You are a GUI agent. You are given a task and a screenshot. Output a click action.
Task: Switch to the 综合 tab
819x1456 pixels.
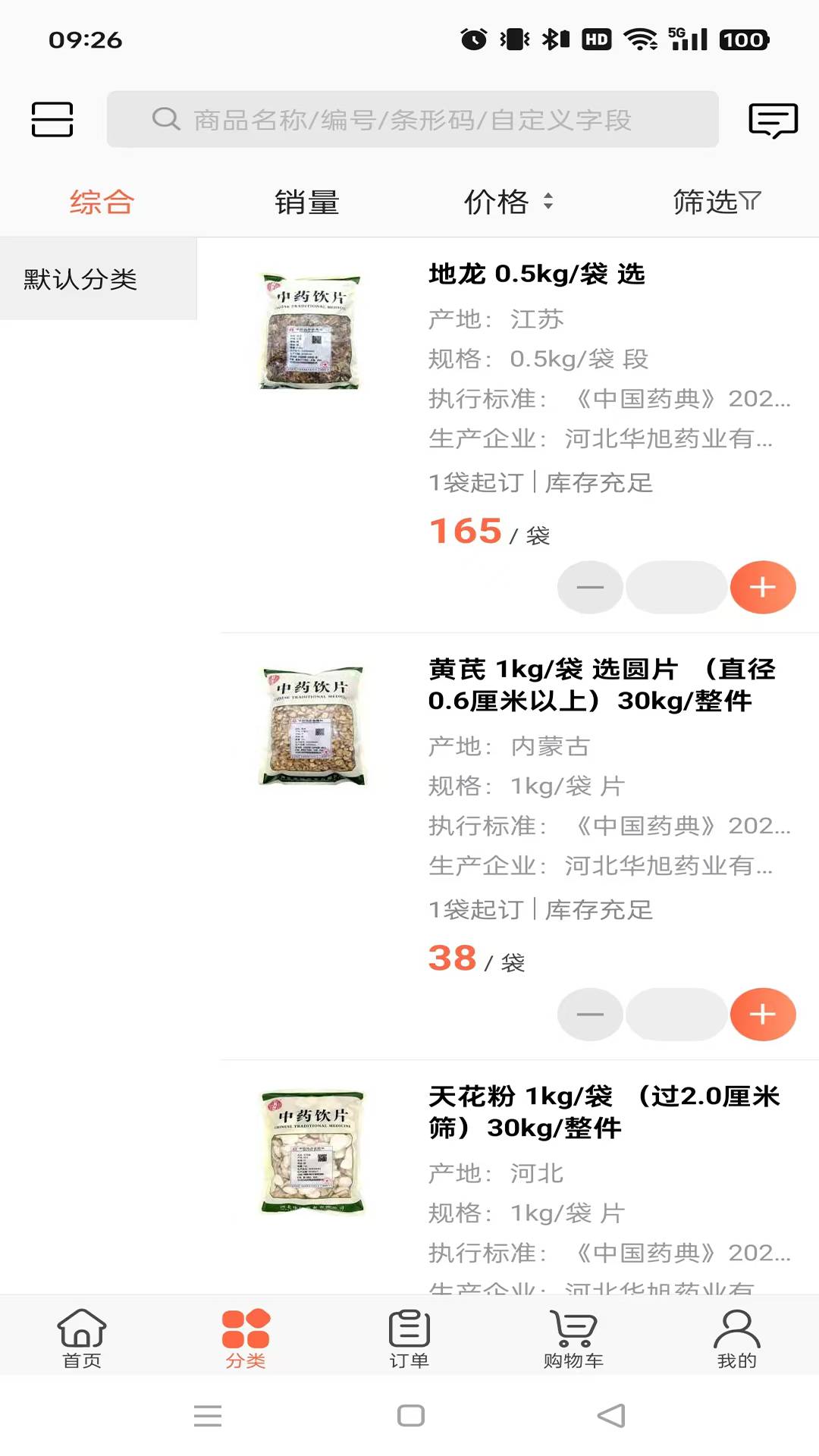click(x=101, y=202)
